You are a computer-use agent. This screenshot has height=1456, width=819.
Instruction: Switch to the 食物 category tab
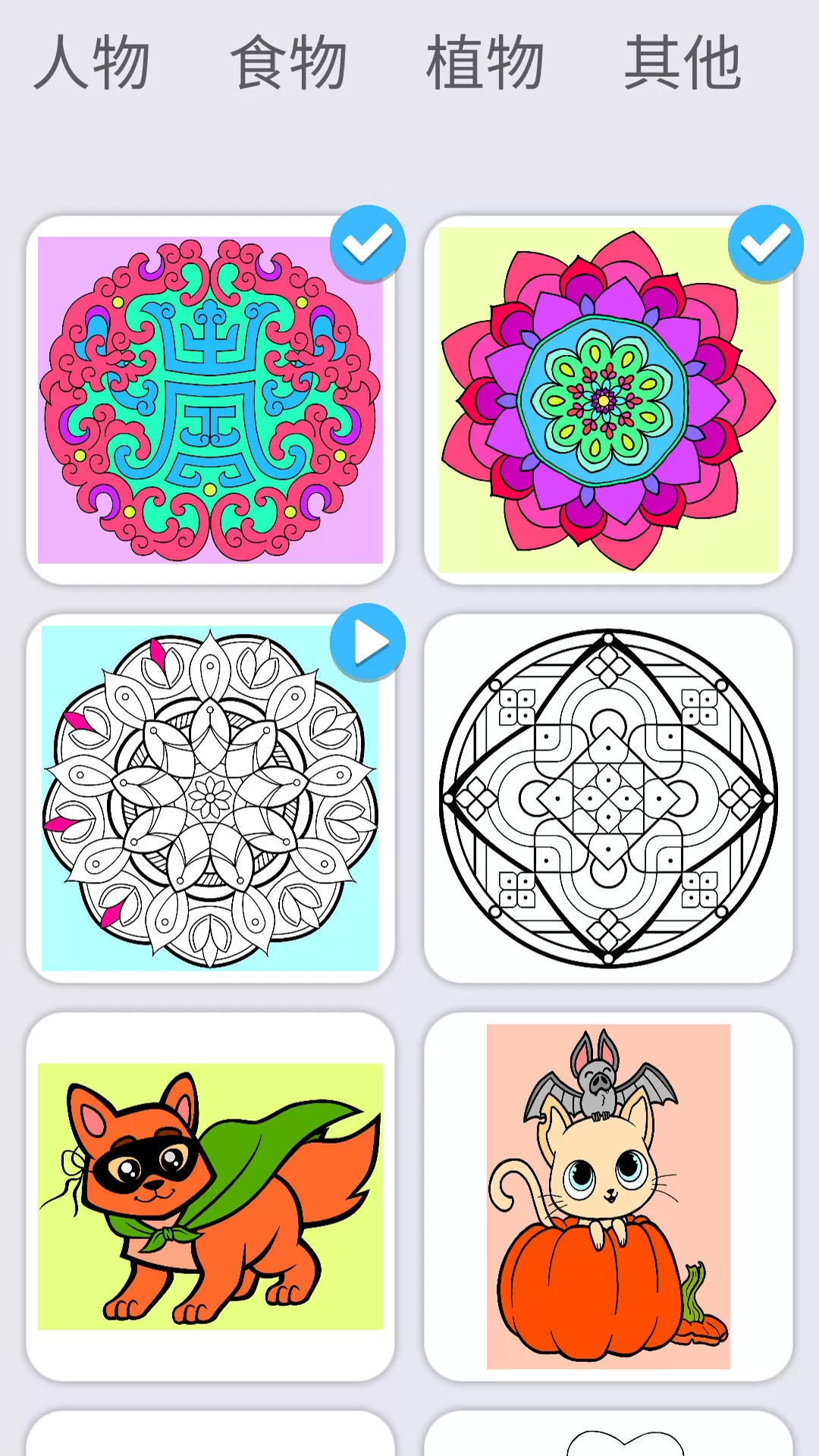click(288, 63)
